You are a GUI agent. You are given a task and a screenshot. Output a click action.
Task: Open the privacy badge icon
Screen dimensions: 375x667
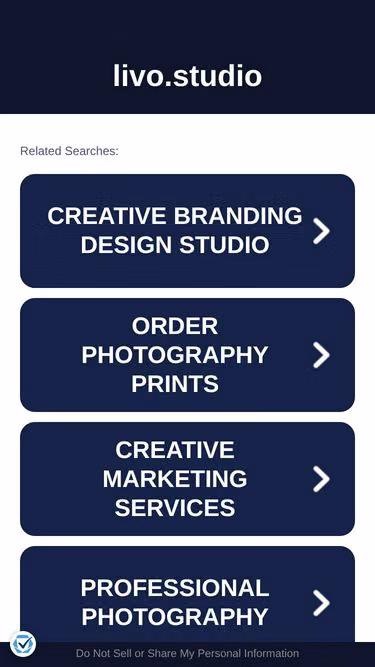pyautogui.click(x=23, y=644)
